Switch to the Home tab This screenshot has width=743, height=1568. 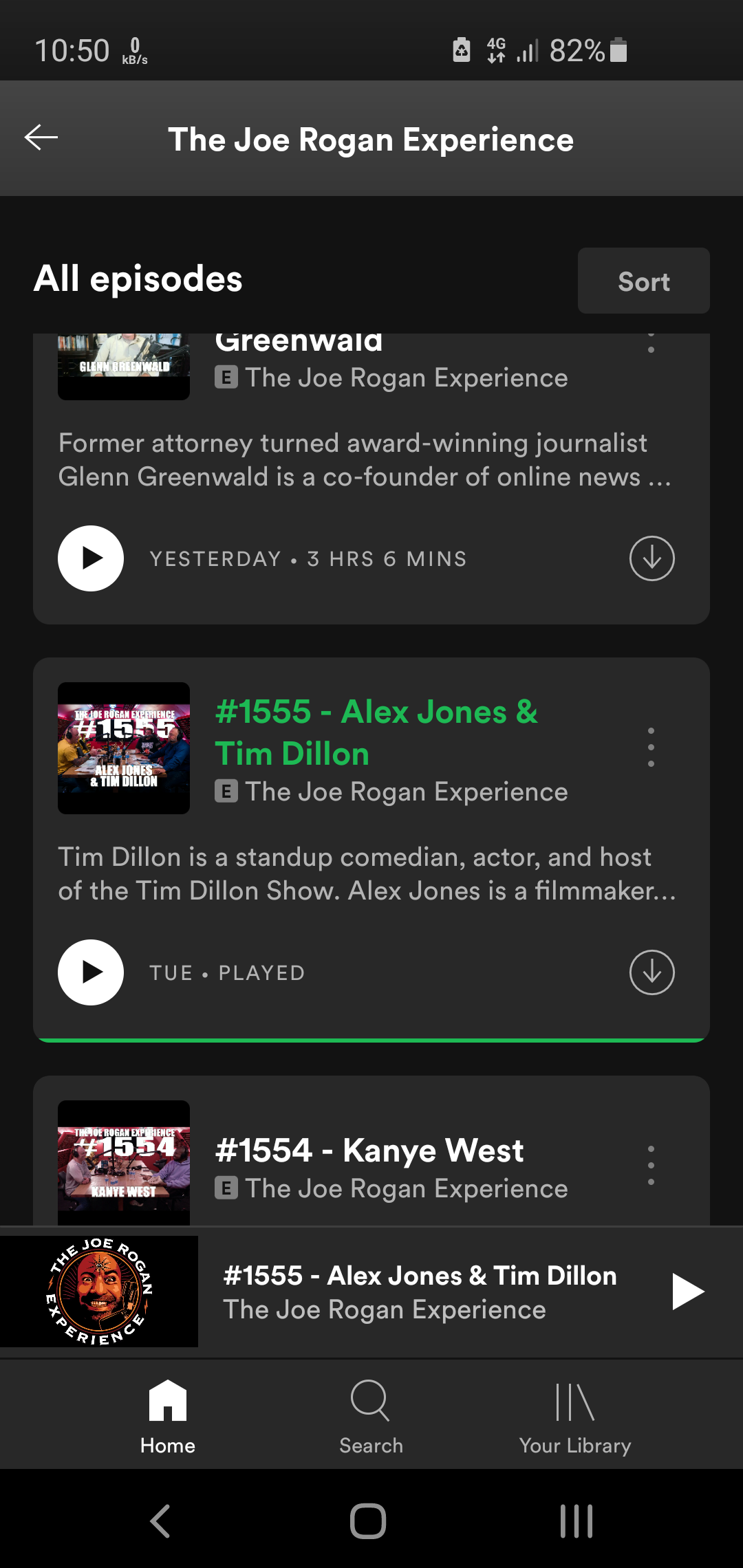tap(168, 1417)
